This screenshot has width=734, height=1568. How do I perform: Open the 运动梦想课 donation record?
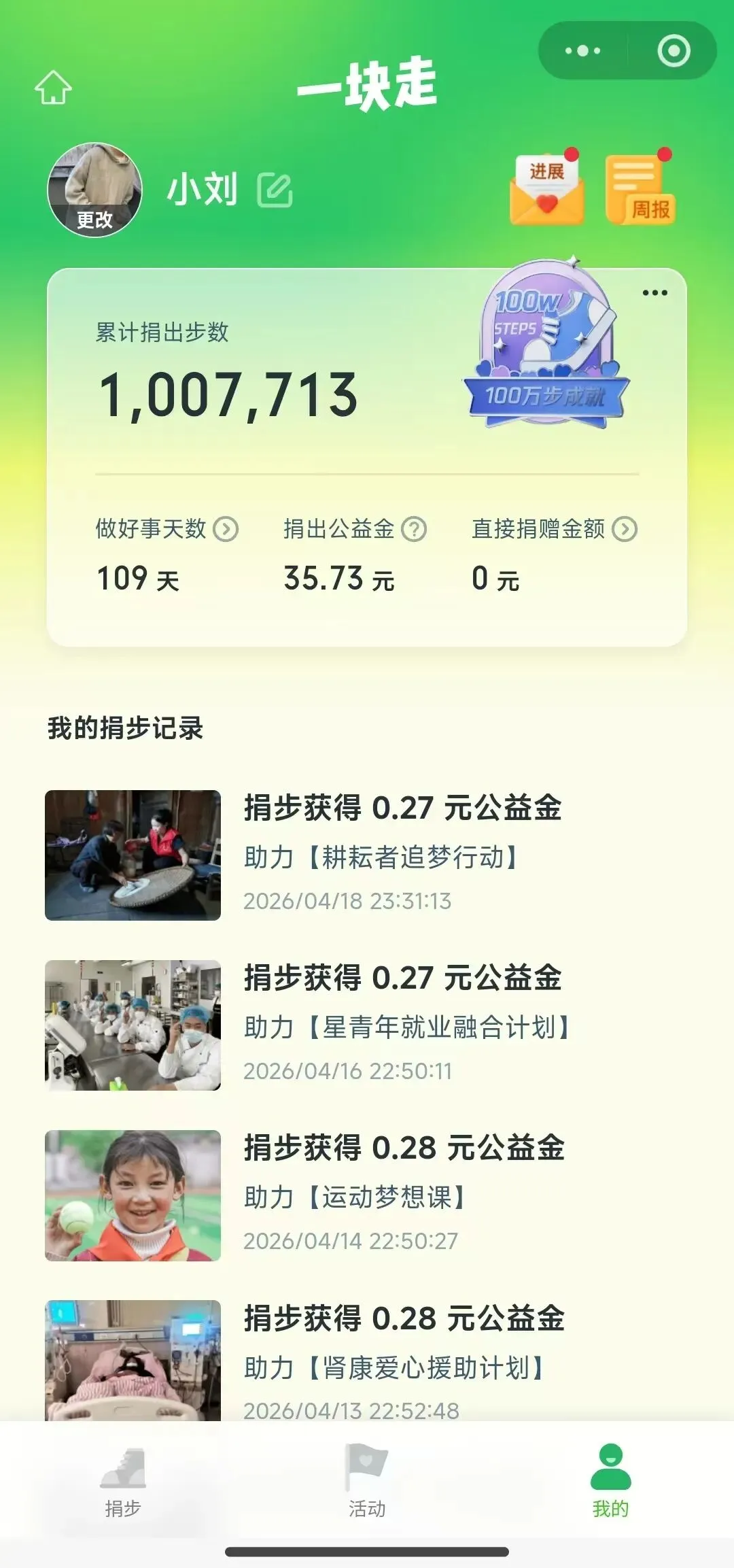[x=367, y=1195]
